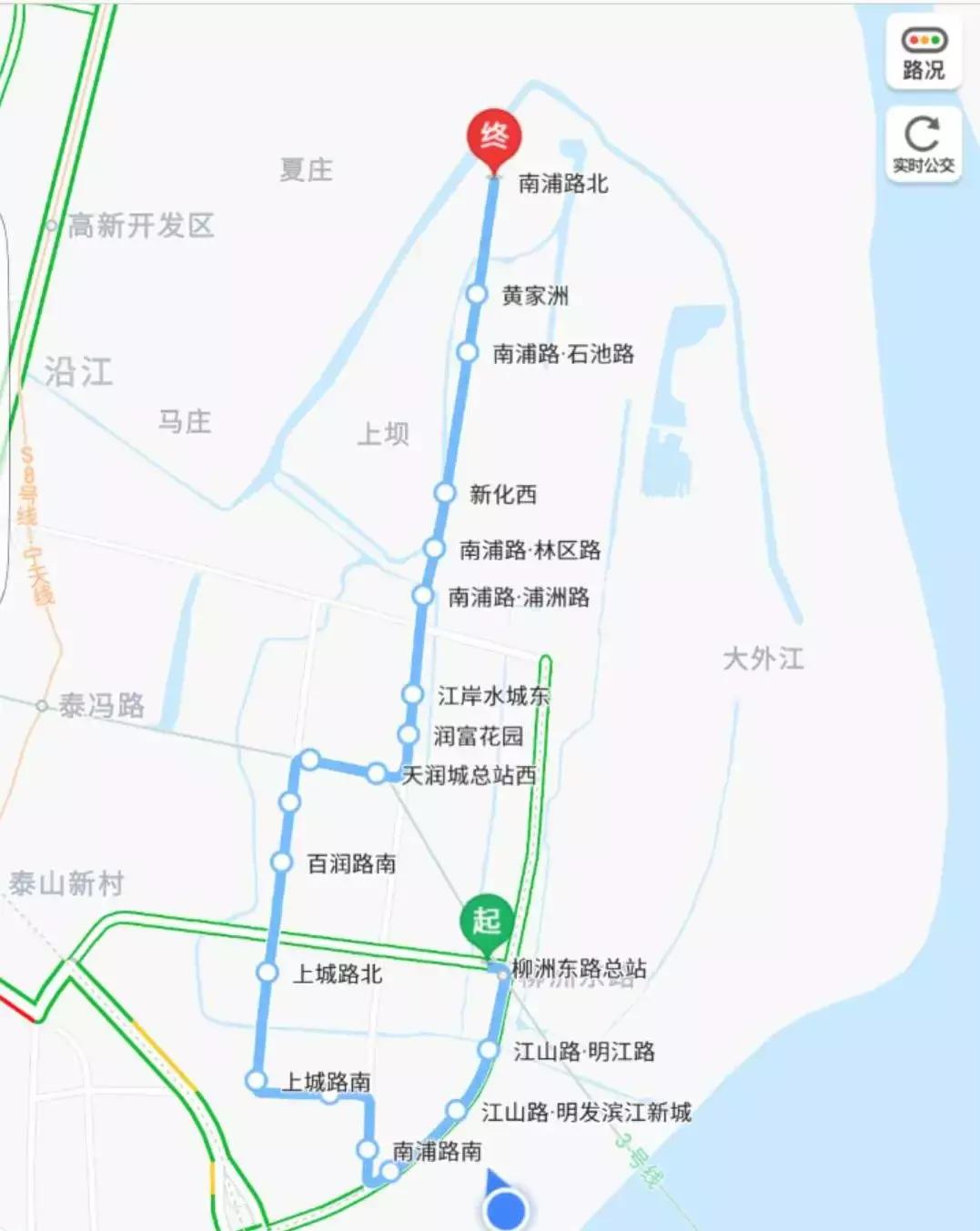This screenshot has height=1231, width=980.
Task: Refresh 实时公交 real-time bus data
Action: [922, 146]
